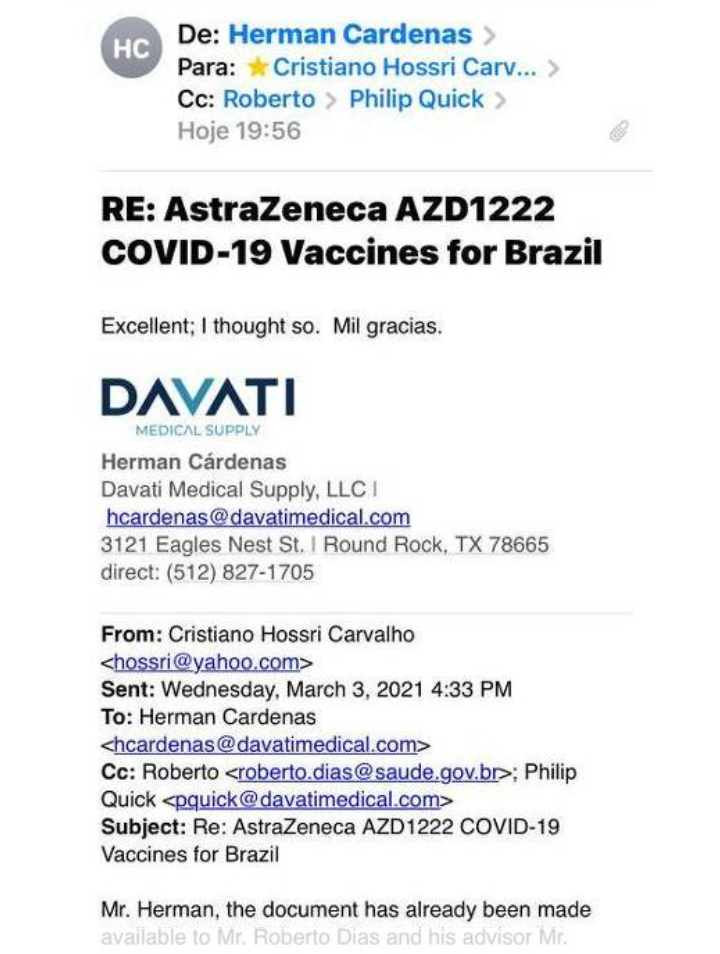
Task: Open sender Herman Cardenas contact details
Action: [x=349, y=34]
